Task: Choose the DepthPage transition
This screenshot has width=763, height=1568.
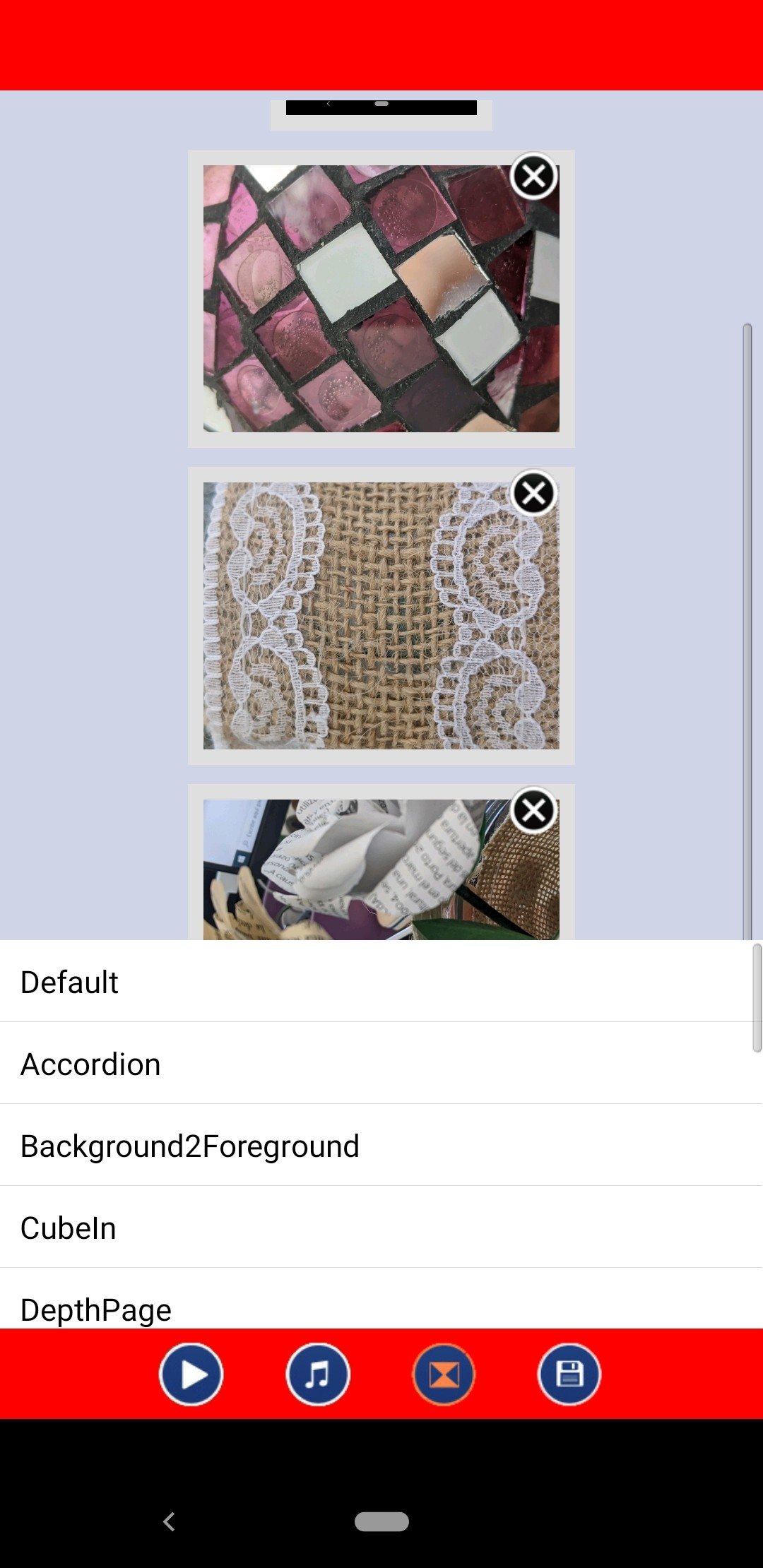Action: (x=381, y=1298)
